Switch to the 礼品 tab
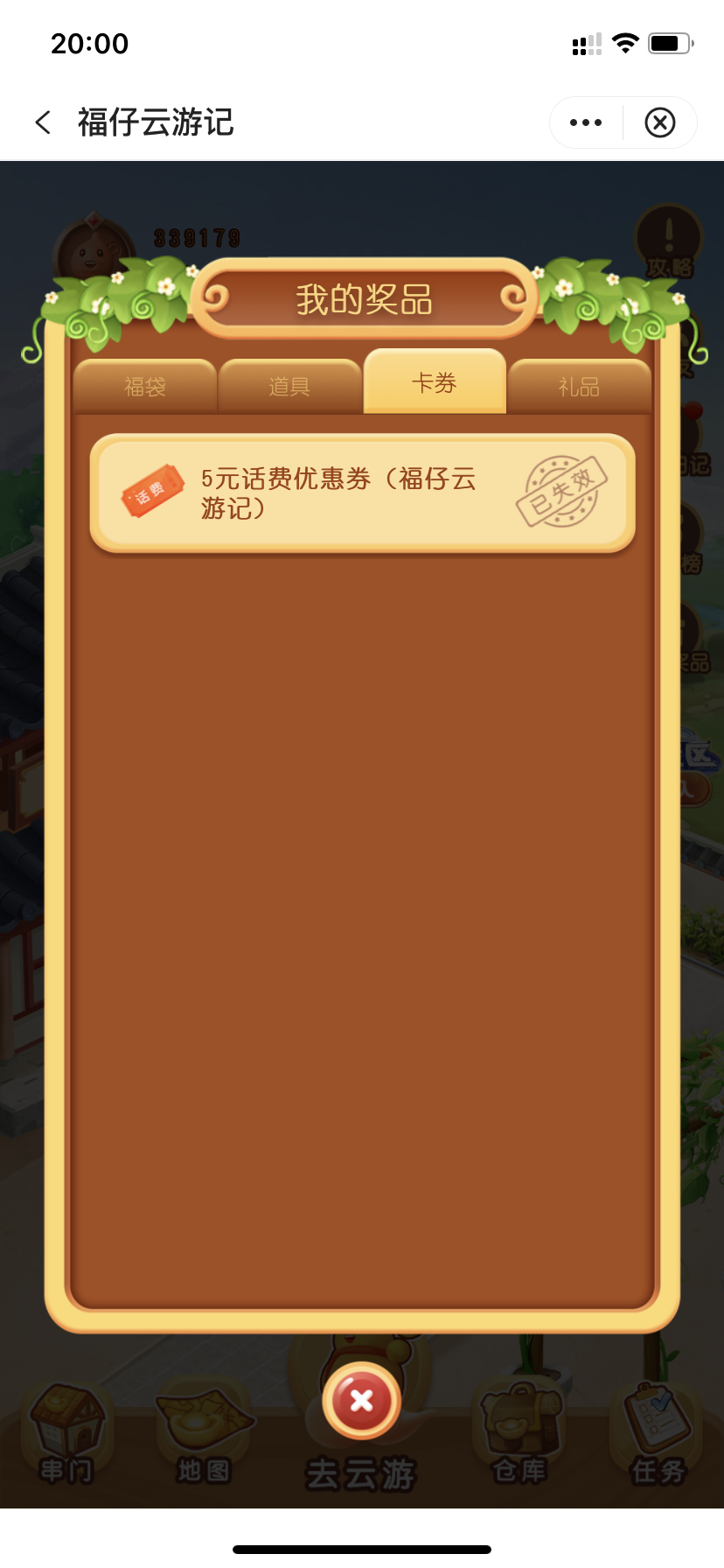 (x=579, y=386)
